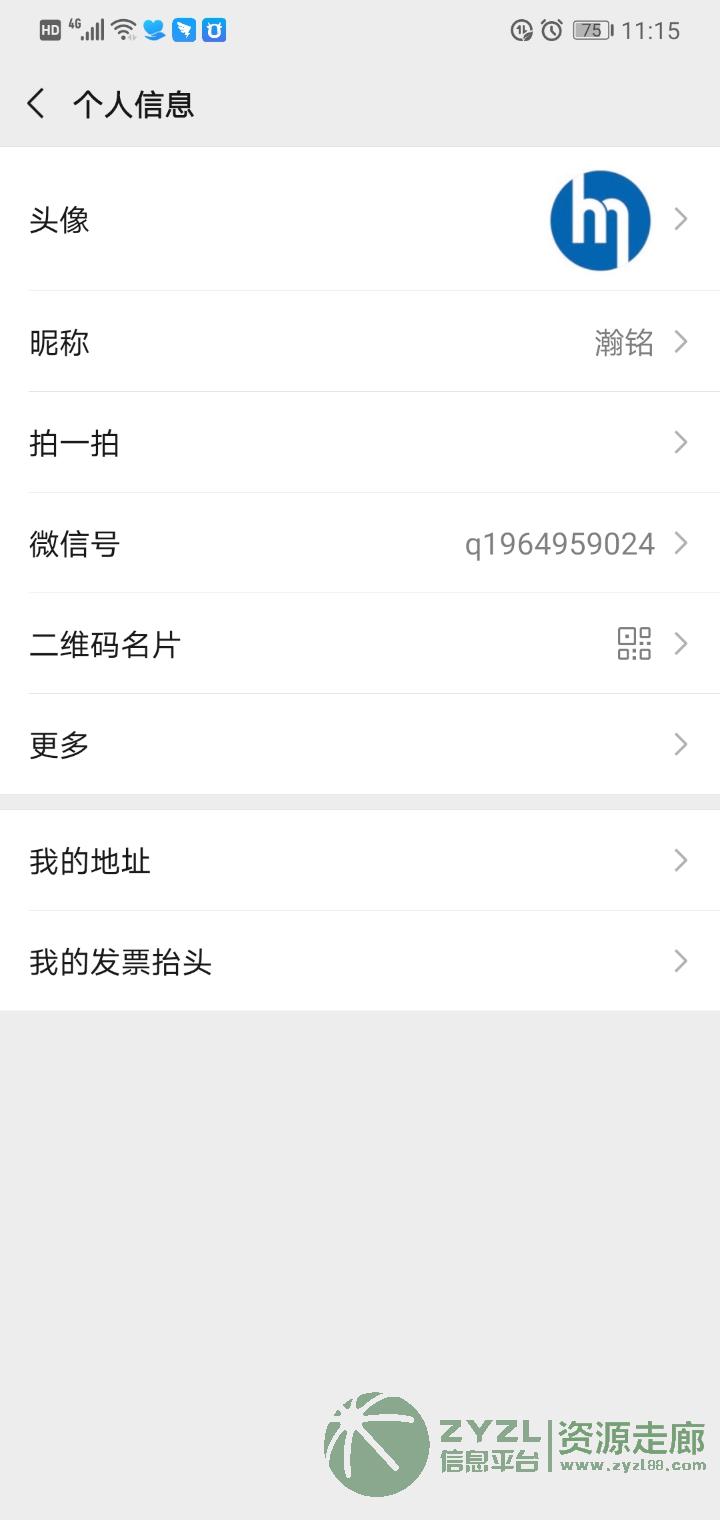
Task: Open 我的地址
Action: pyautogui.click(x=360, y=861)
